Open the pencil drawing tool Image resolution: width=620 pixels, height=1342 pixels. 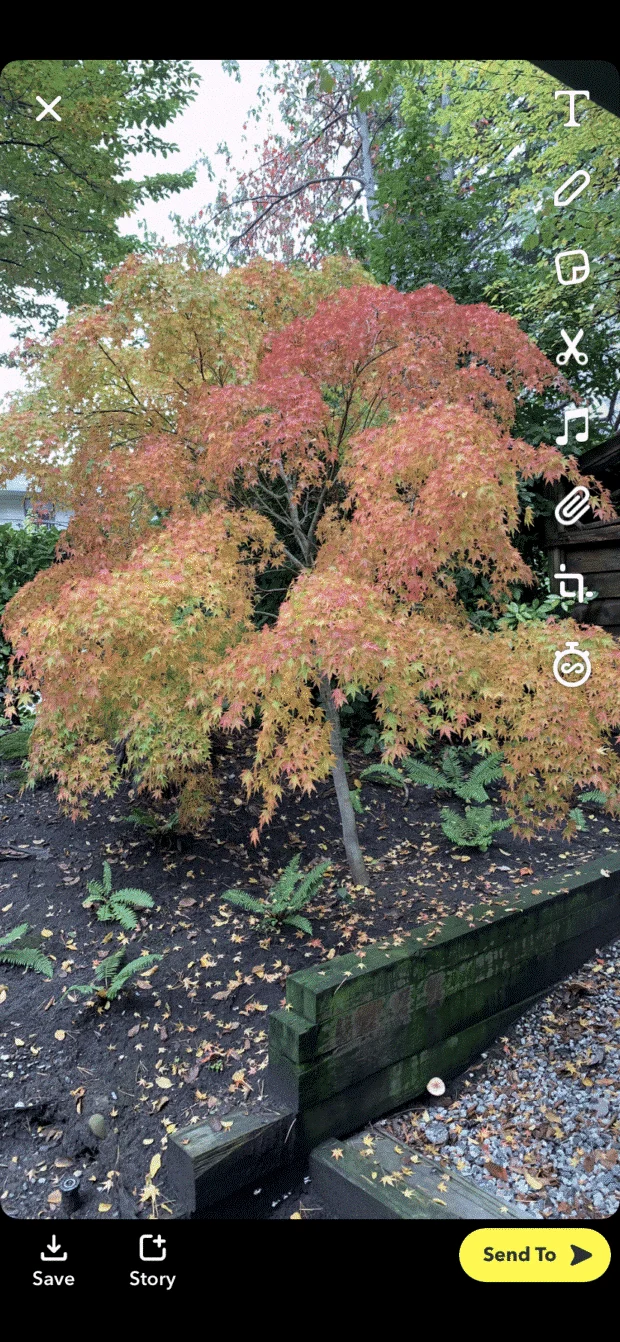(571, 188)
